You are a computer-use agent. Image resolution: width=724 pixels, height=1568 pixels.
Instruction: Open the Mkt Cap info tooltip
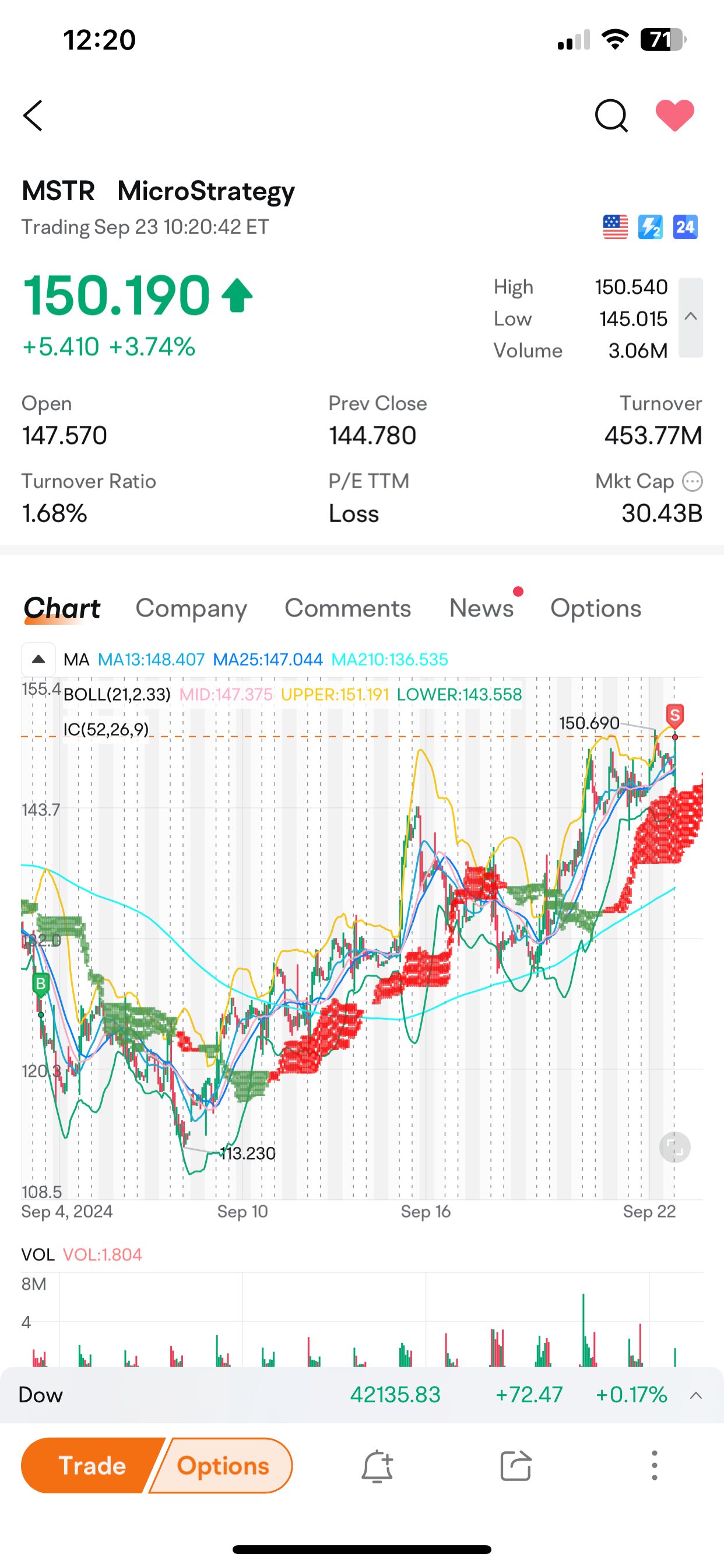pyautogui.click(x=694, y=481)
